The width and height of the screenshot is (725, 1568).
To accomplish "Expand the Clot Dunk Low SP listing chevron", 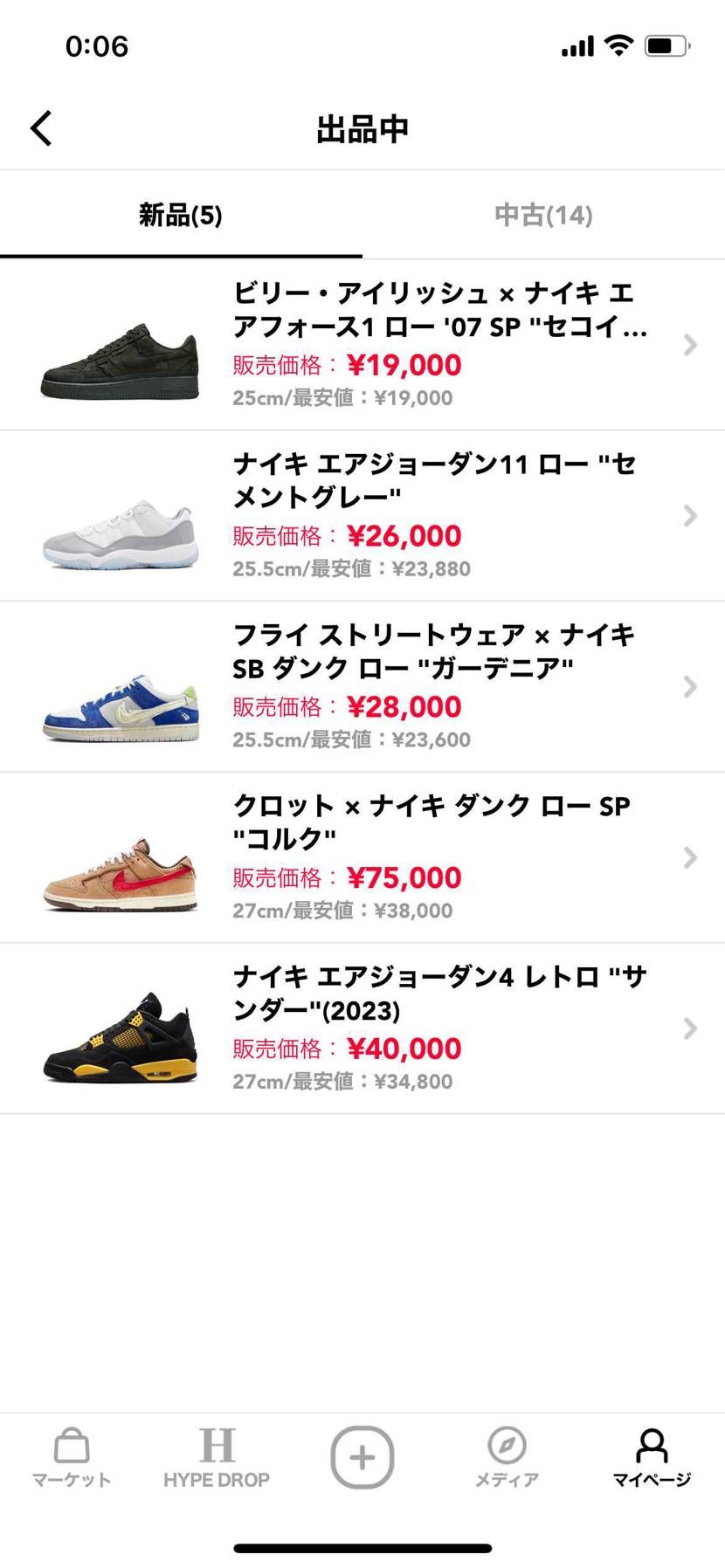I will [x=690, y=858].
